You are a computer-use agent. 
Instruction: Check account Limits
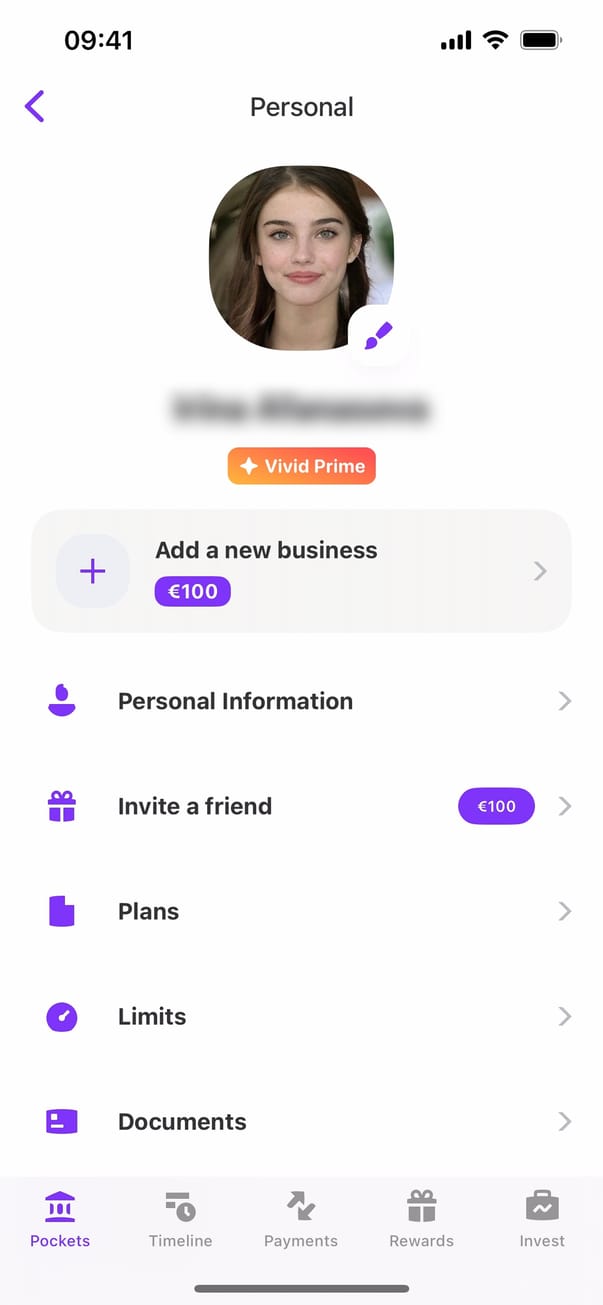click(x=301, y=1017)
